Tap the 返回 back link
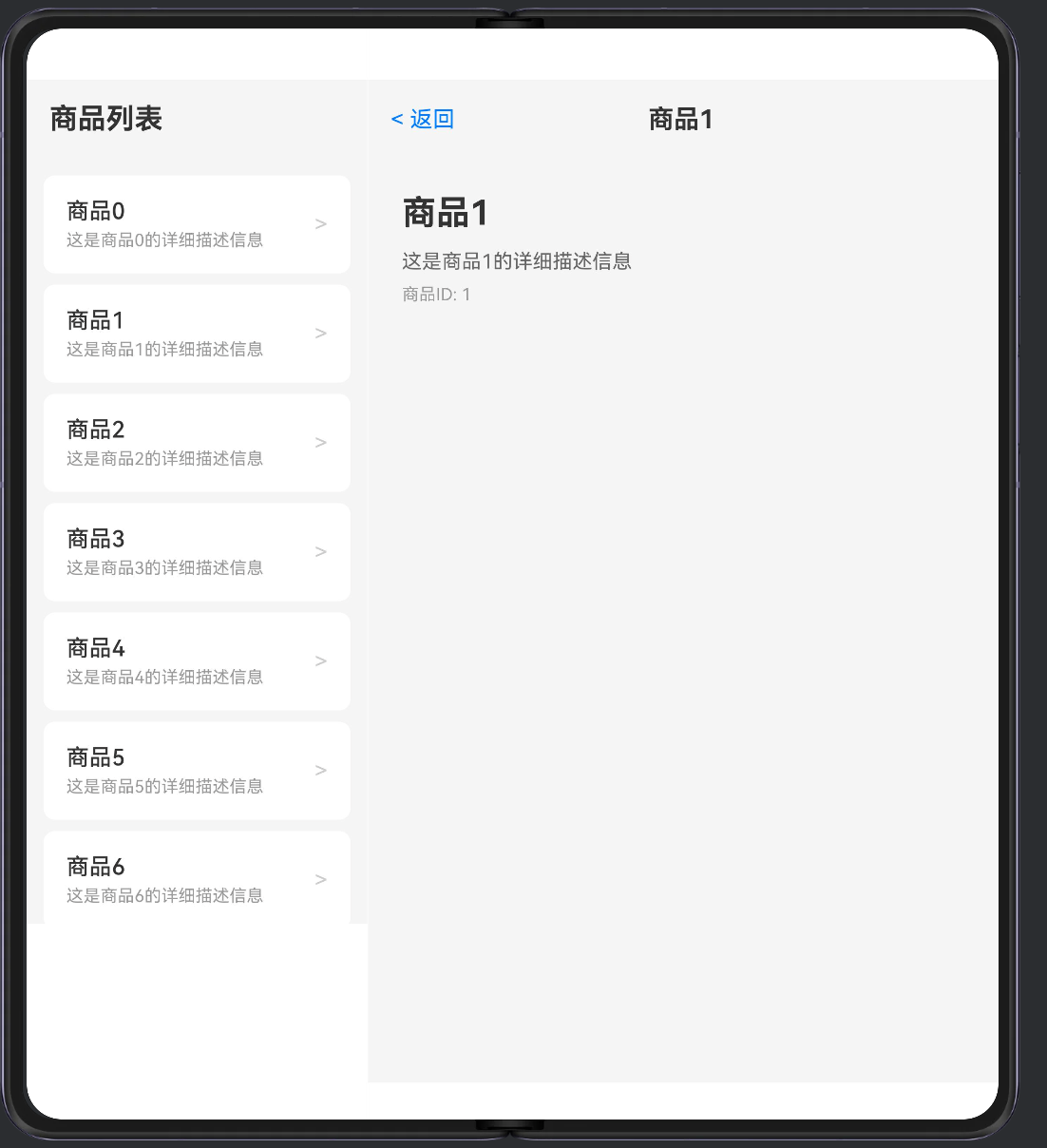Screen dimensions: 1047x1148 point(422,119)
